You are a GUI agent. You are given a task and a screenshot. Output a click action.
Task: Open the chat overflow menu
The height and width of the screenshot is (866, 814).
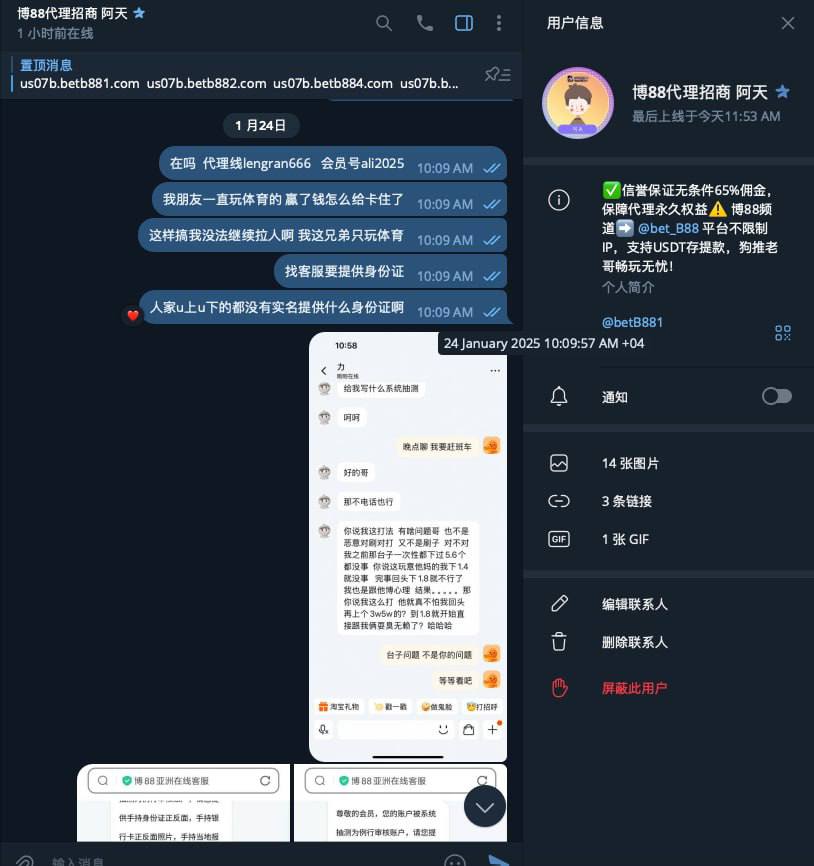click(499, 23)
